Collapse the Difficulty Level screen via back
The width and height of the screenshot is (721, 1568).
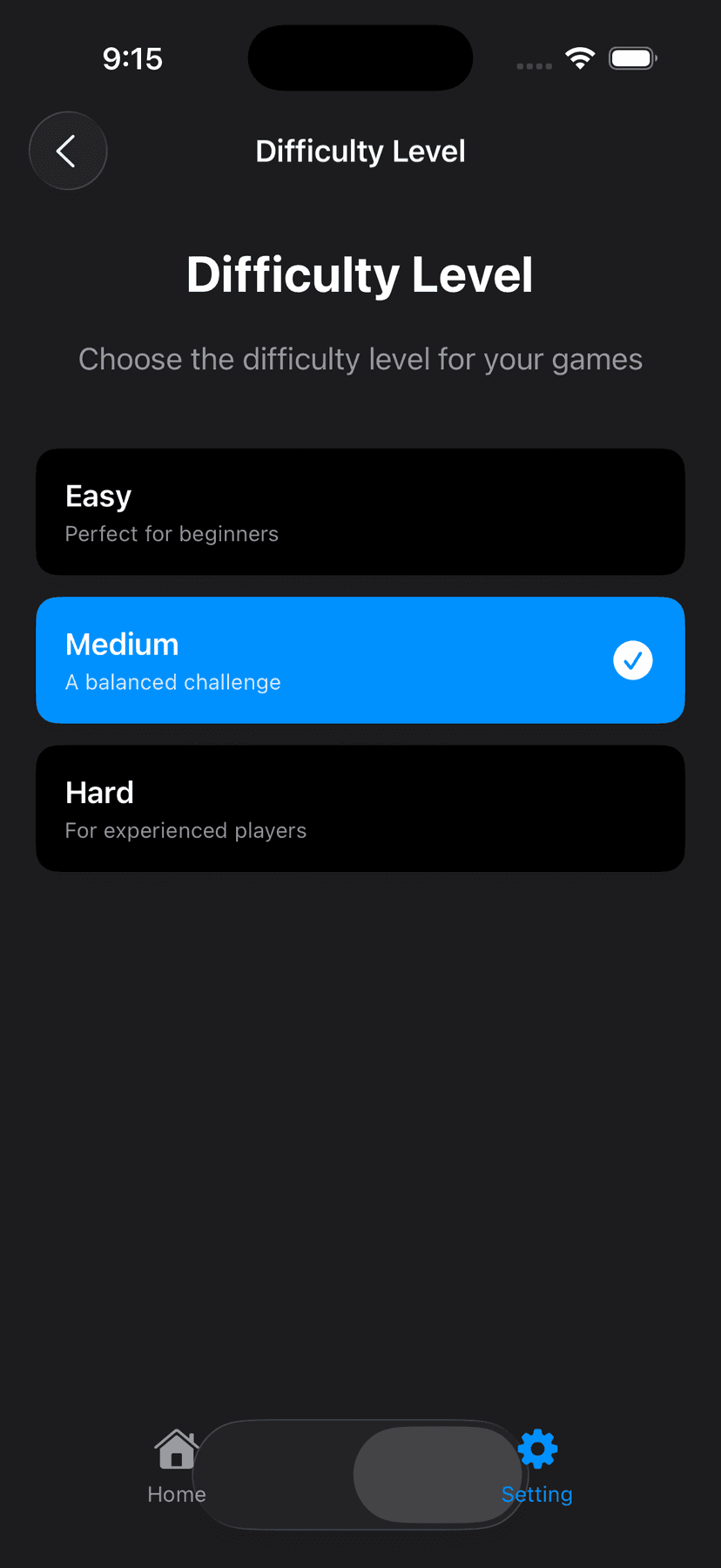point(68,150)
